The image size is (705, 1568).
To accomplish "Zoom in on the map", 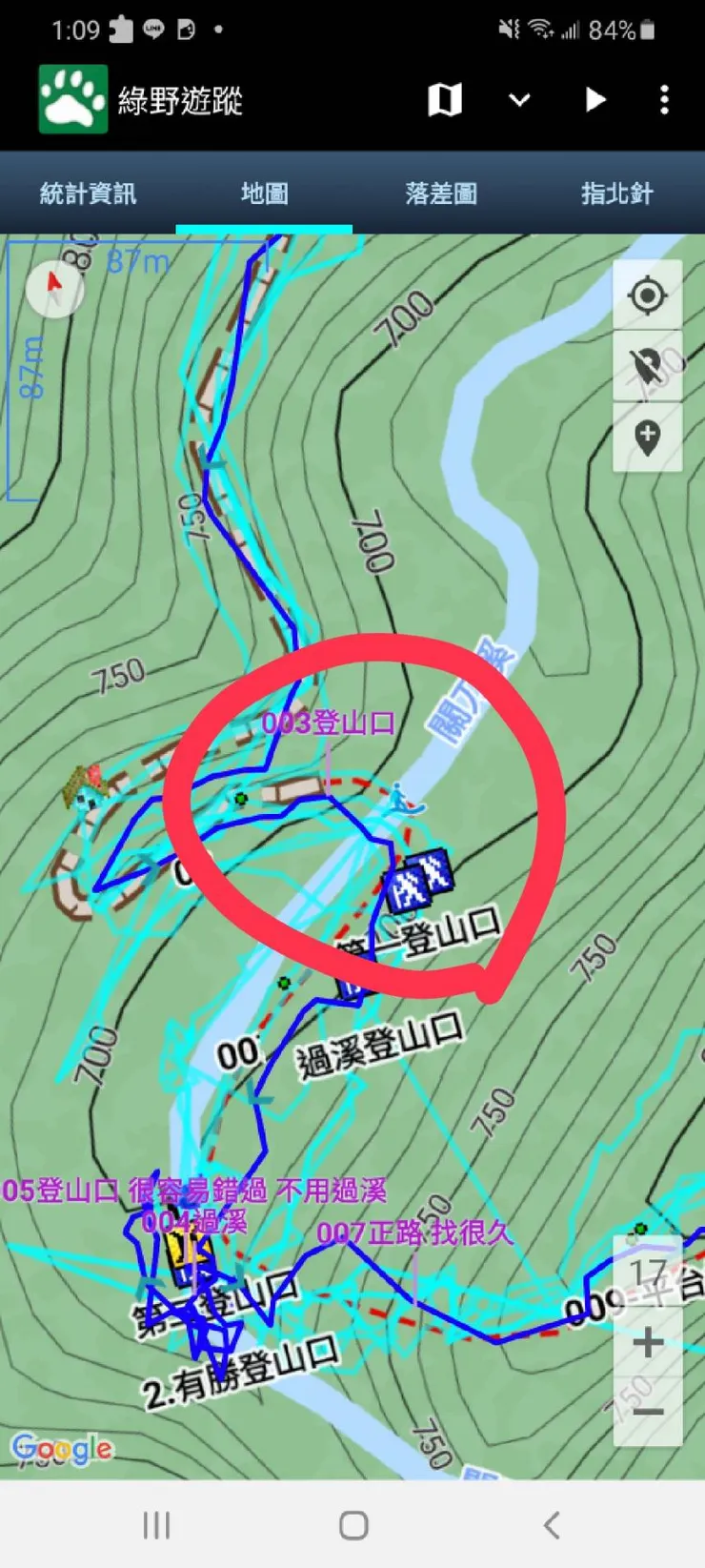I will click(648, 1342).
